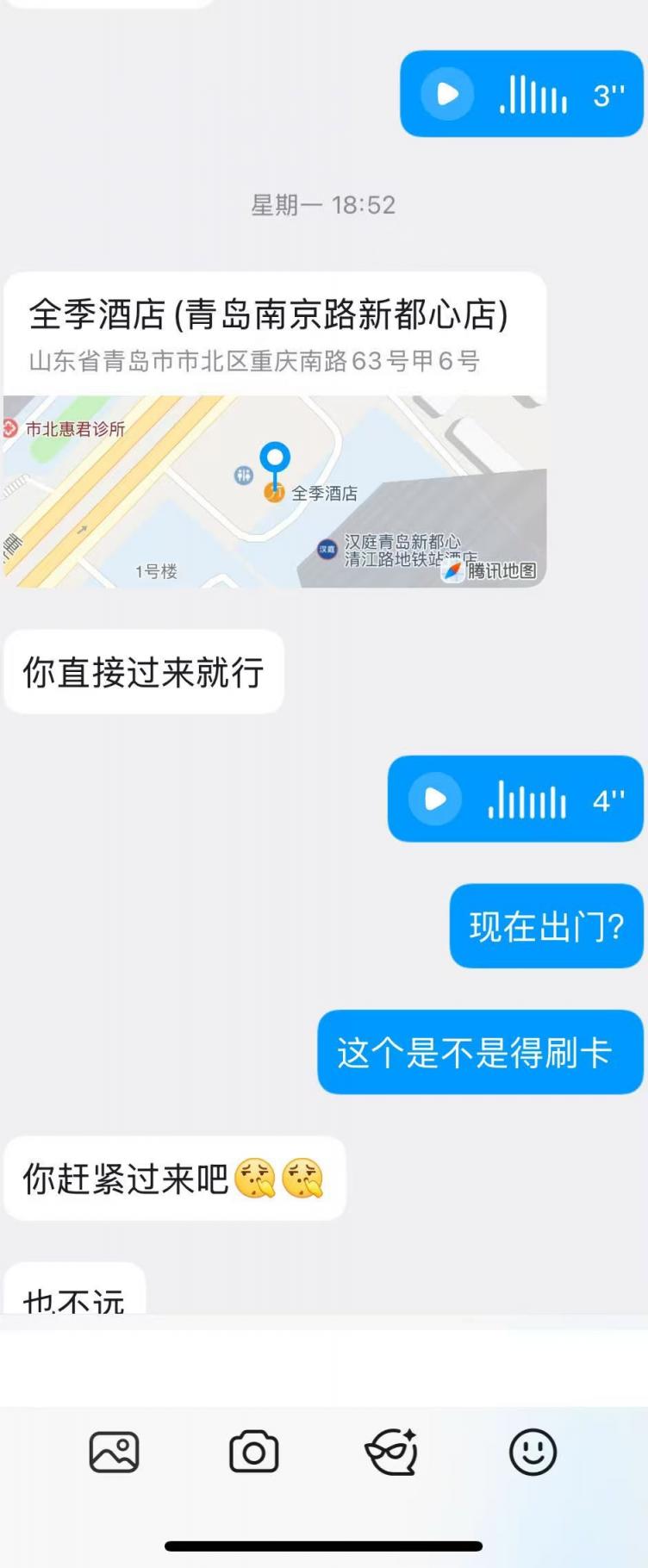
Task: Open the emoji picker
Action: point(533,1452)
